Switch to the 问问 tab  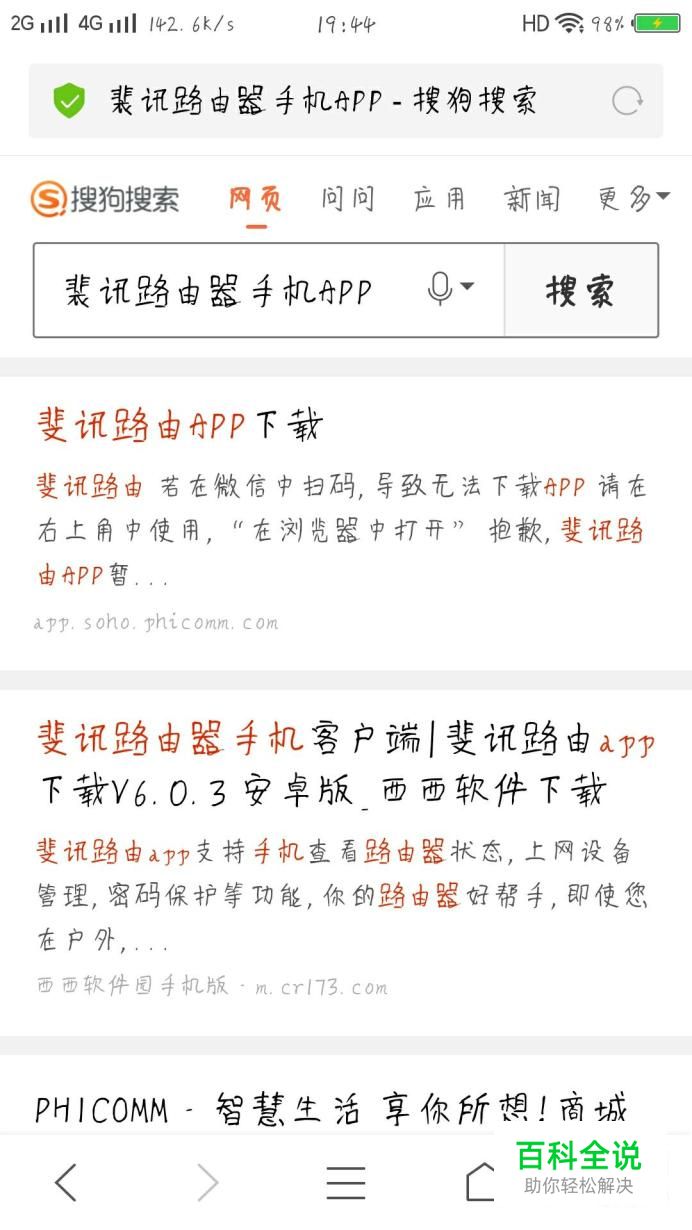tap(347, 199)
